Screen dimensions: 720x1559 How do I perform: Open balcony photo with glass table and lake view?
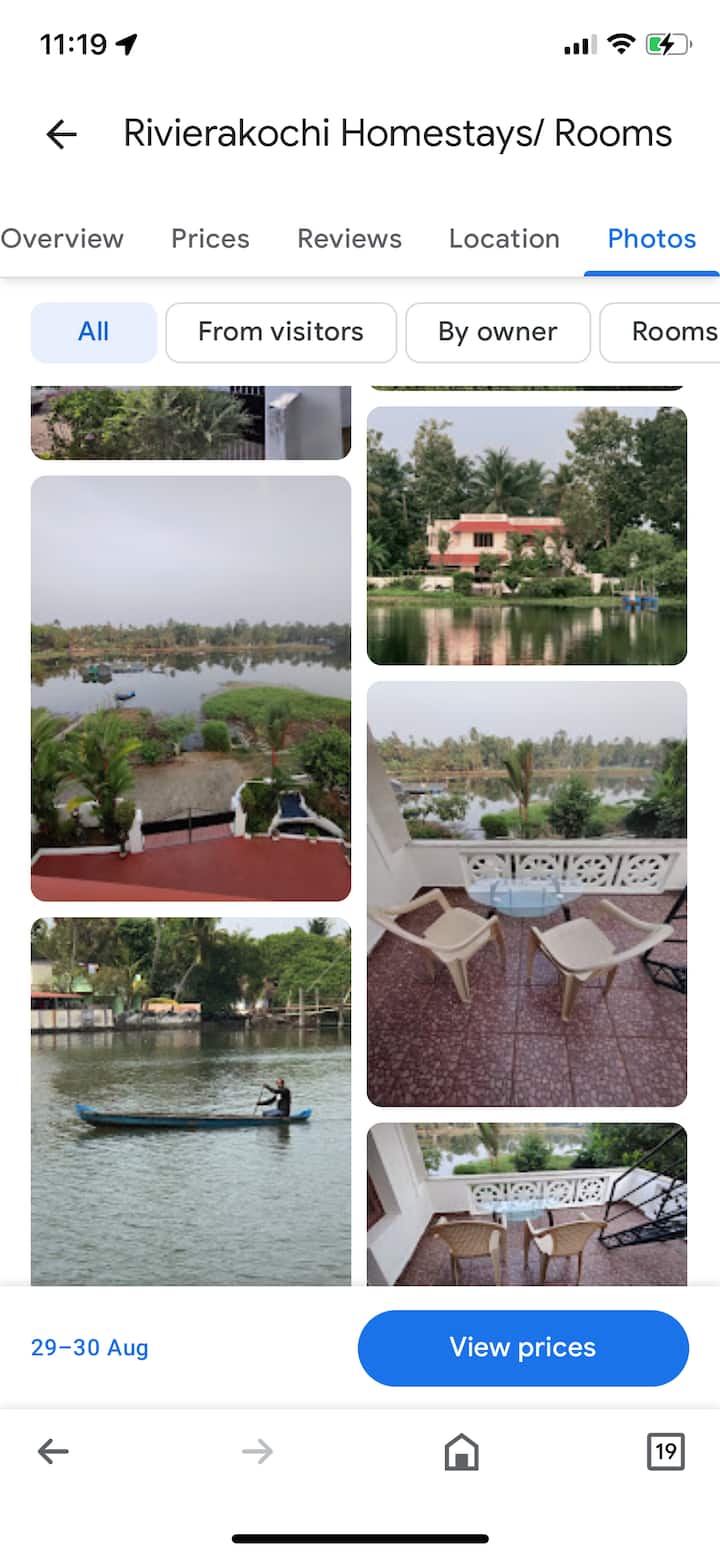click(x=527, y=894)
